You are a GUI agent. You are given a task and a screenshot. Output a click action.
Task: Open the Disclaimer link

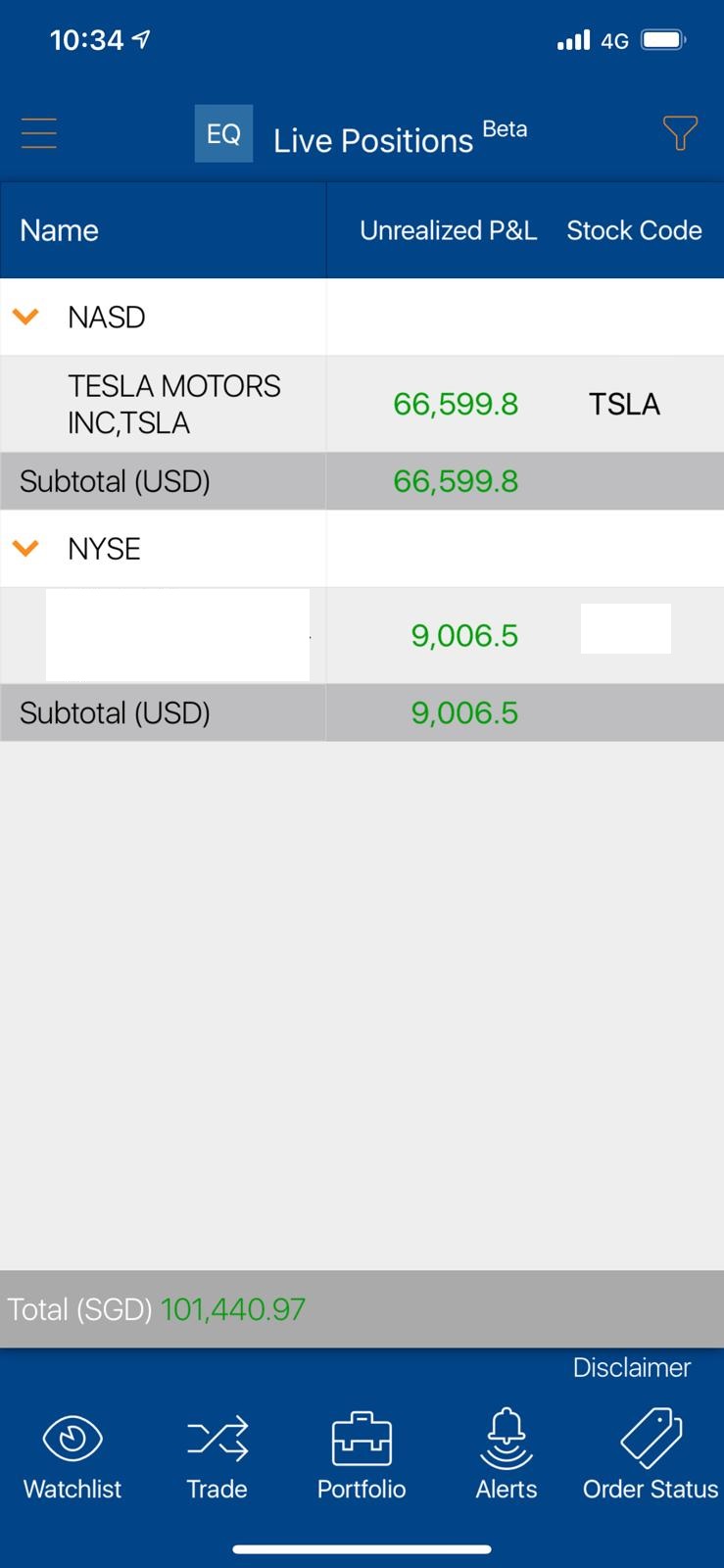631,1367
